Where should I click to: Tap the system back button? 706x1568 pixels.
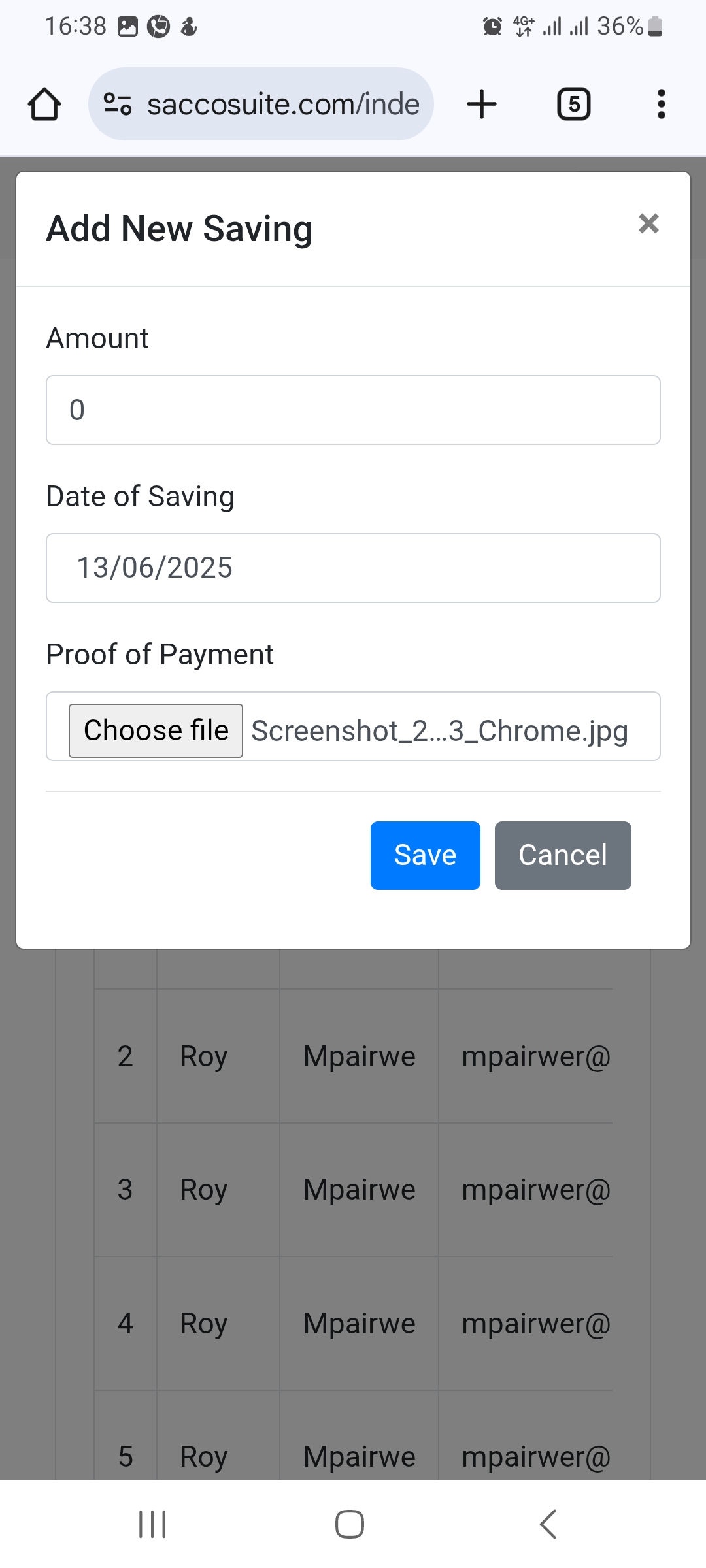(548, 1524)
